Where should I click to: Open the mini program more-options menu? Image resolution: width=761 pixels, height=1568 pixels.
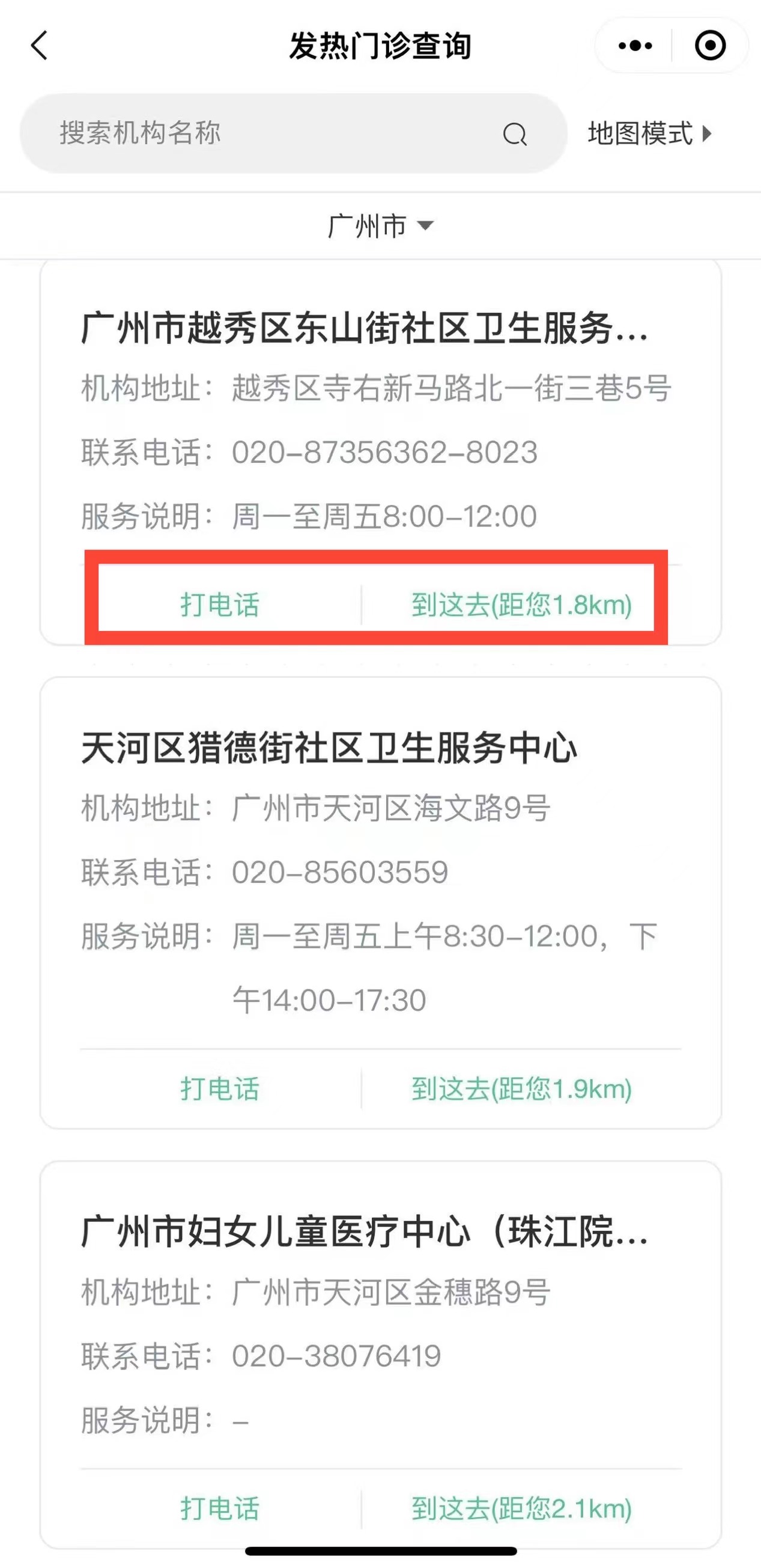pos(634,46)
